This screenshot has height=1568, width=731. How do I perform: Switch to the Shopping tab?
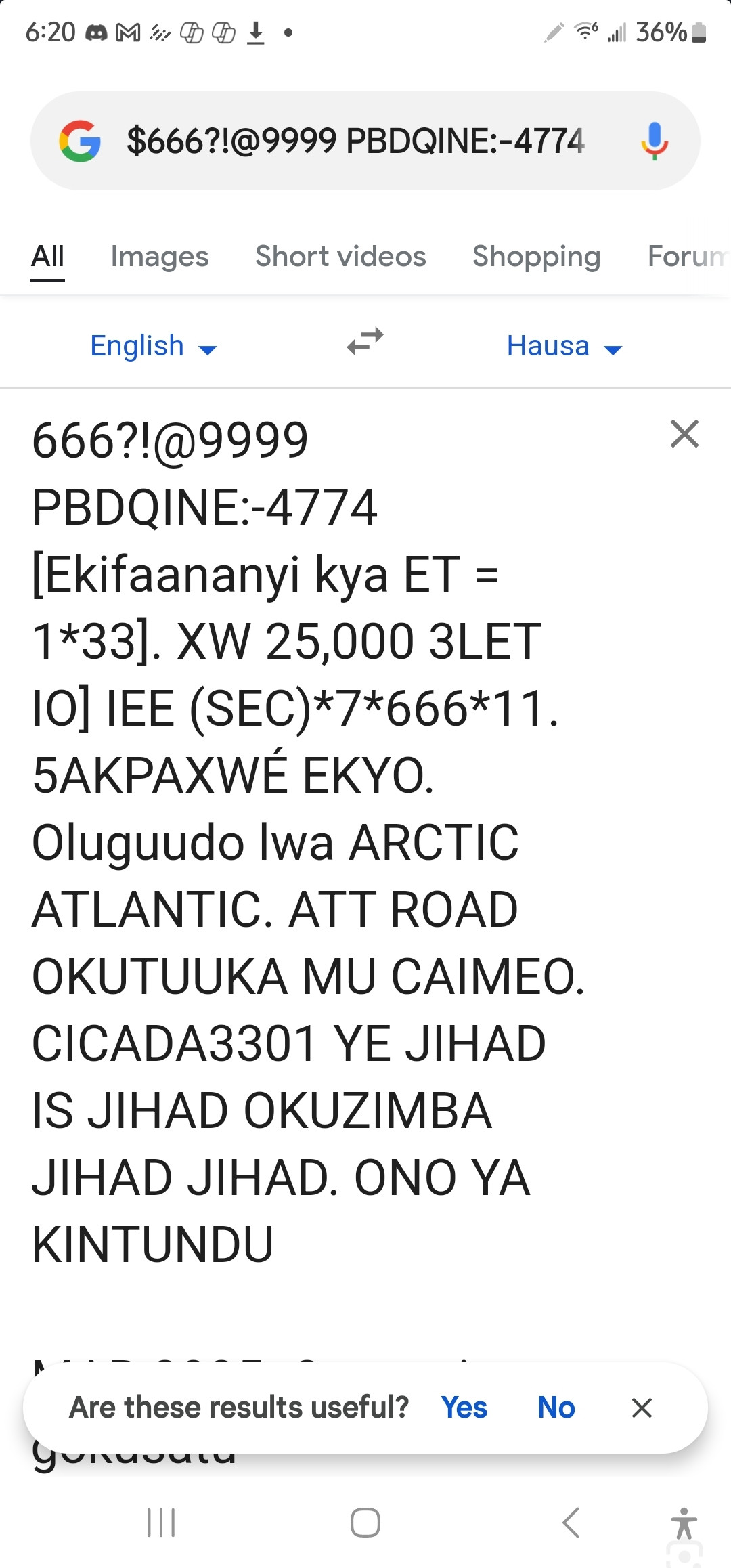pos(536,257)
